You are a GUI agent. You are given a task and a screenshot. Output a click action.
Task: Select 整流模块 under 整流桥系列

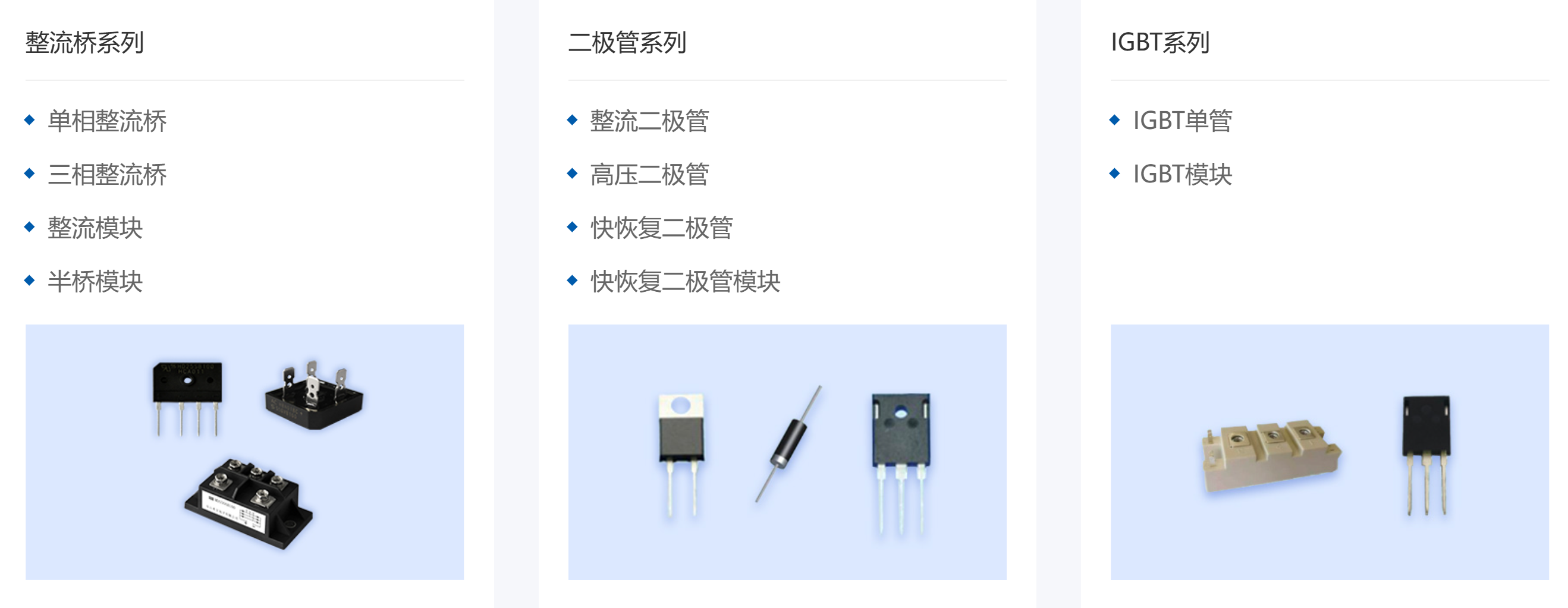coord(95,228)
